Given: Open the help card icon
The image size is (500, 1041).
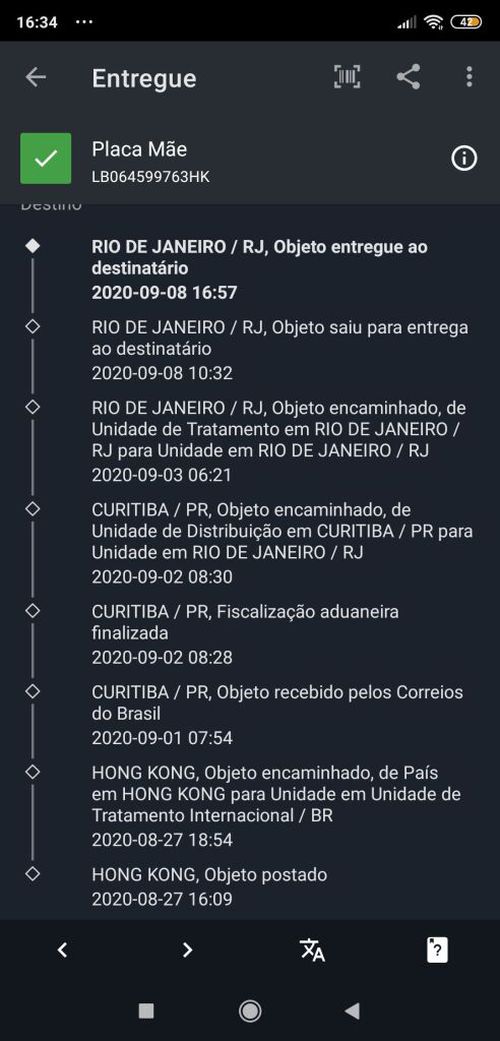Looking at the screenshot, I should point(436,950).
